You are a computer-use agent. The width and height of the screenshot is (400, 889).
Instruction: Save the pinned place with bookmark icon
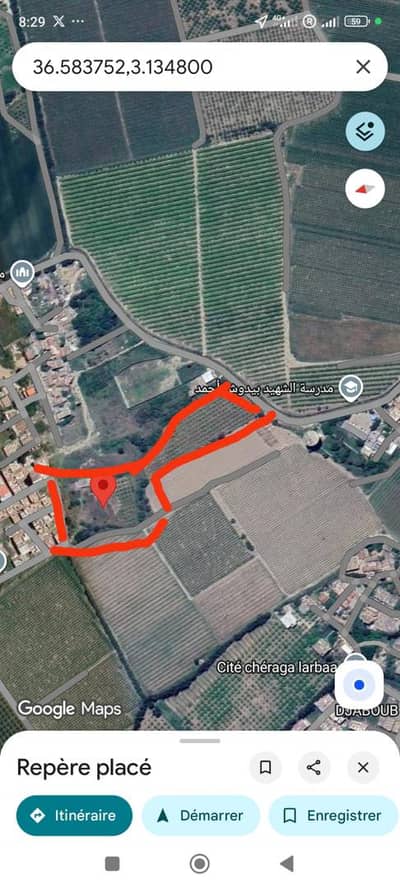pyautogui.click(x=265, y=768)
